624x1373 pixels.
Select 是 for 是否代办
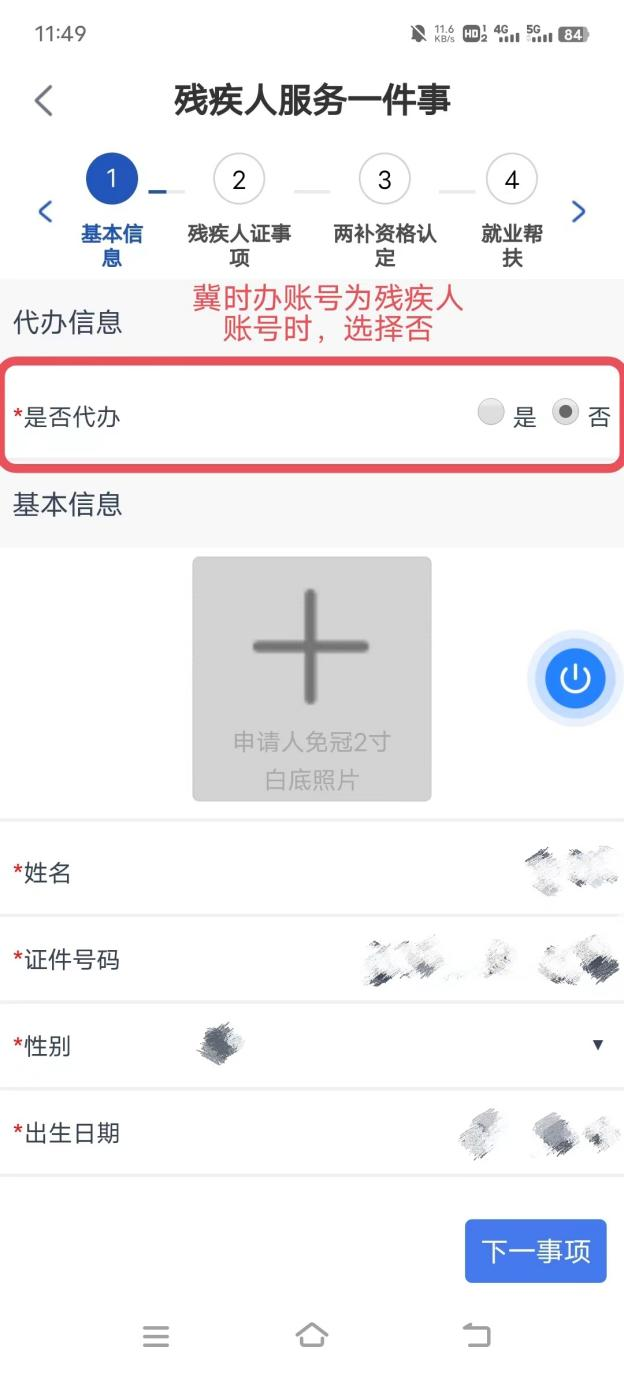tap(491, 413)
